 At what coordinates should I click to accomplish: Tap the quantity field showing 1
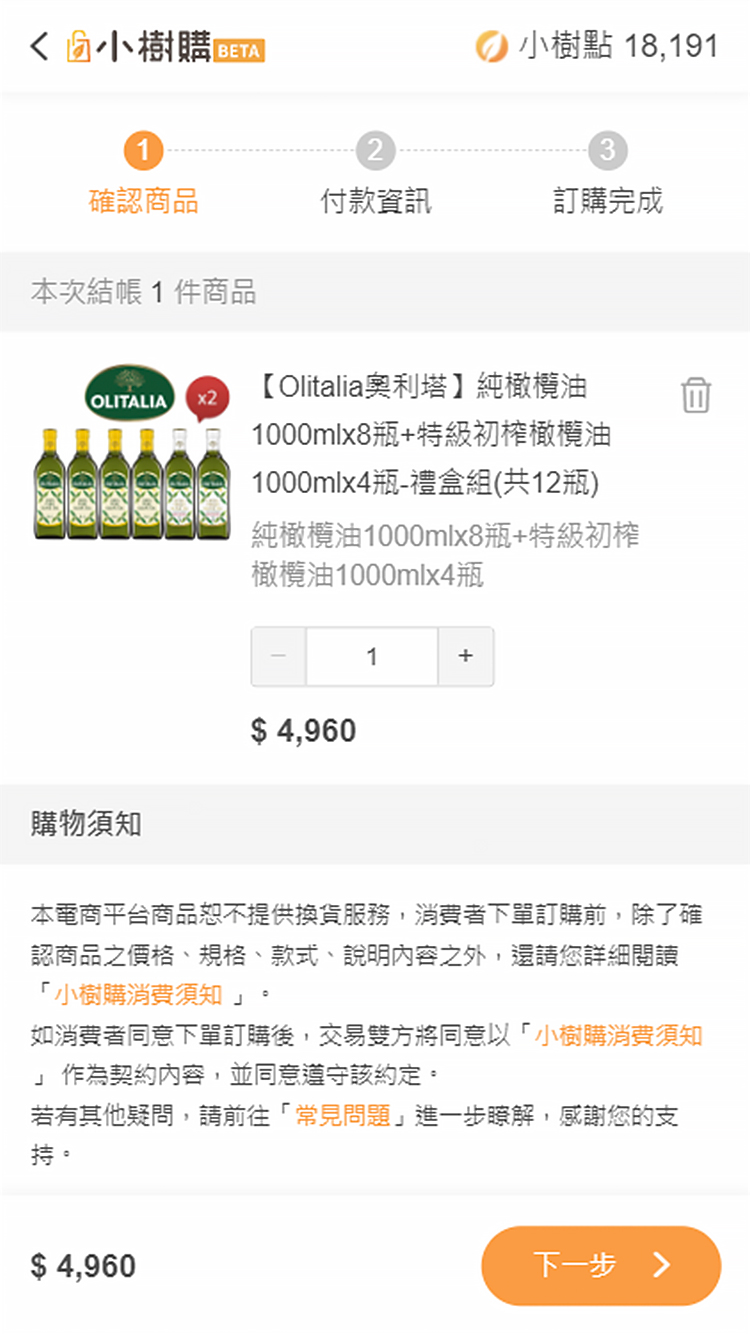(372, 656)
